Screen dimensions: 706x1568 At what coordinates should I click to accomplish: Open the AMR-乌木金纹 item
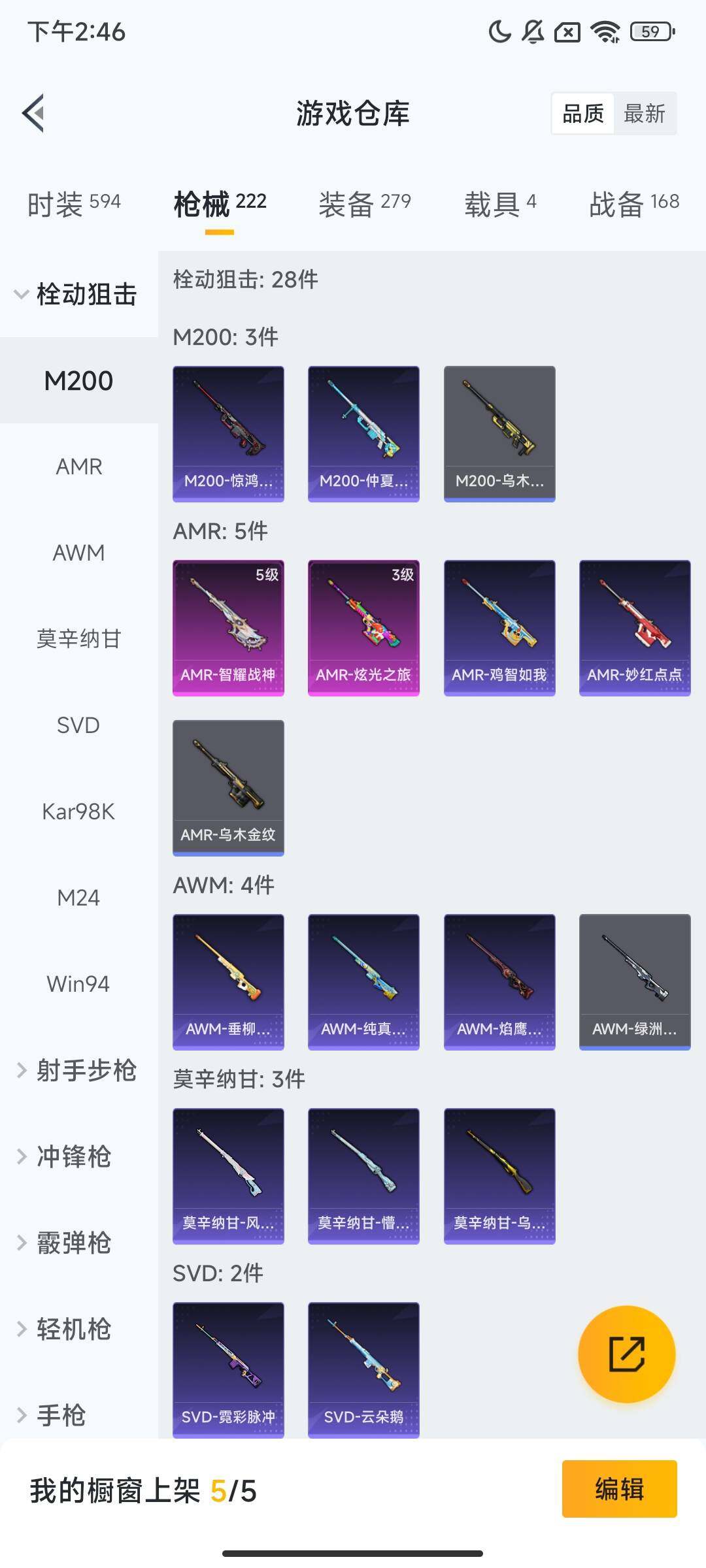point(228,787)
